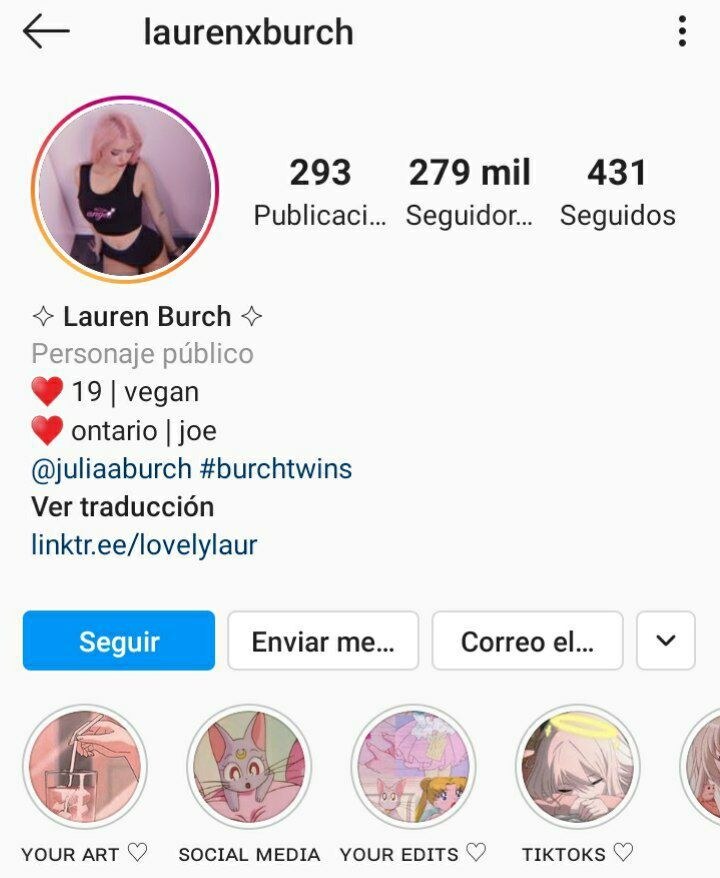Tap Enviar mensaje button
The height and width of the screenshot is (878, 720).
tap(322, 641)
